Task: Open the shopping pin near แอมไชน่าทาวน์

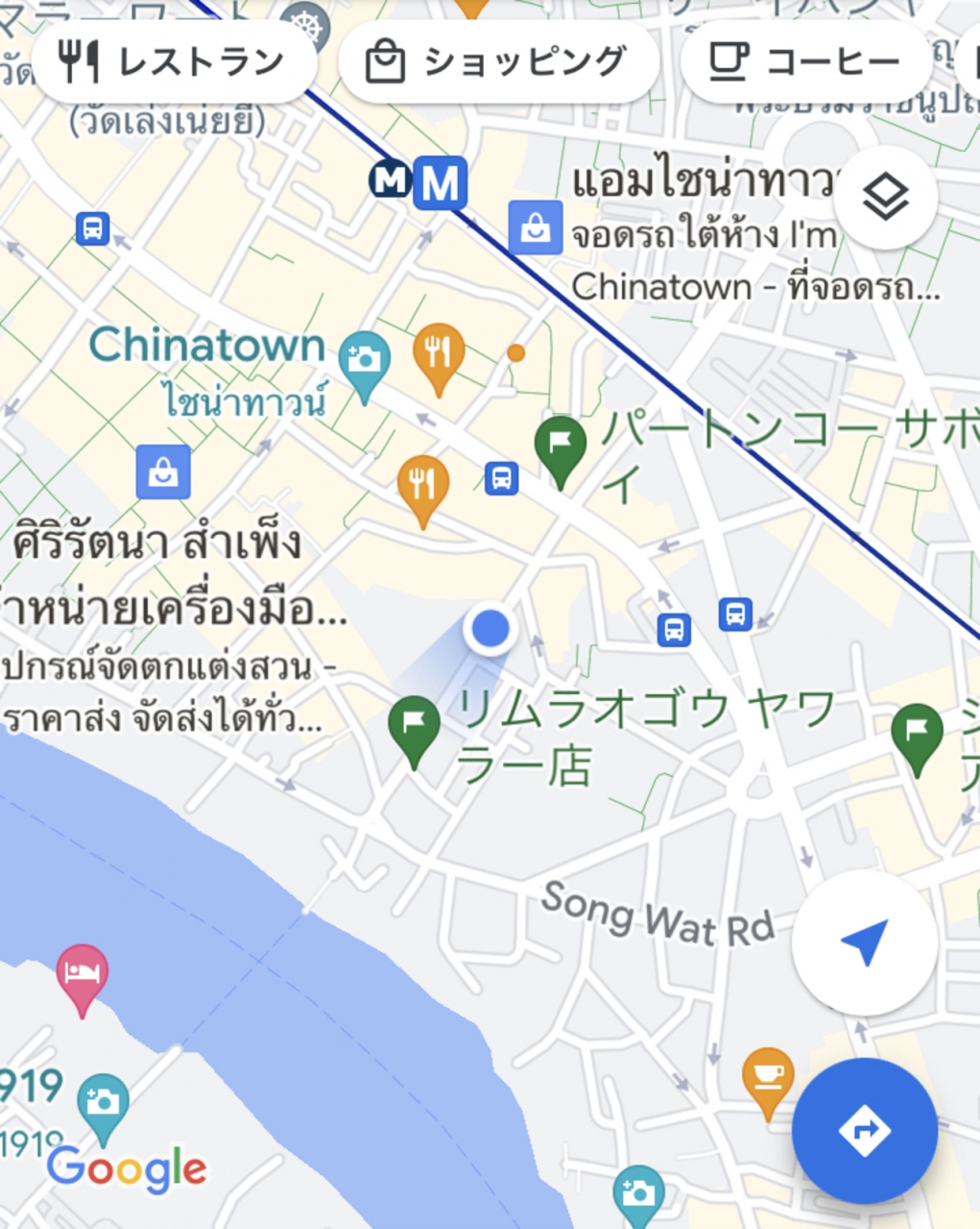Action: coord(535,228)
